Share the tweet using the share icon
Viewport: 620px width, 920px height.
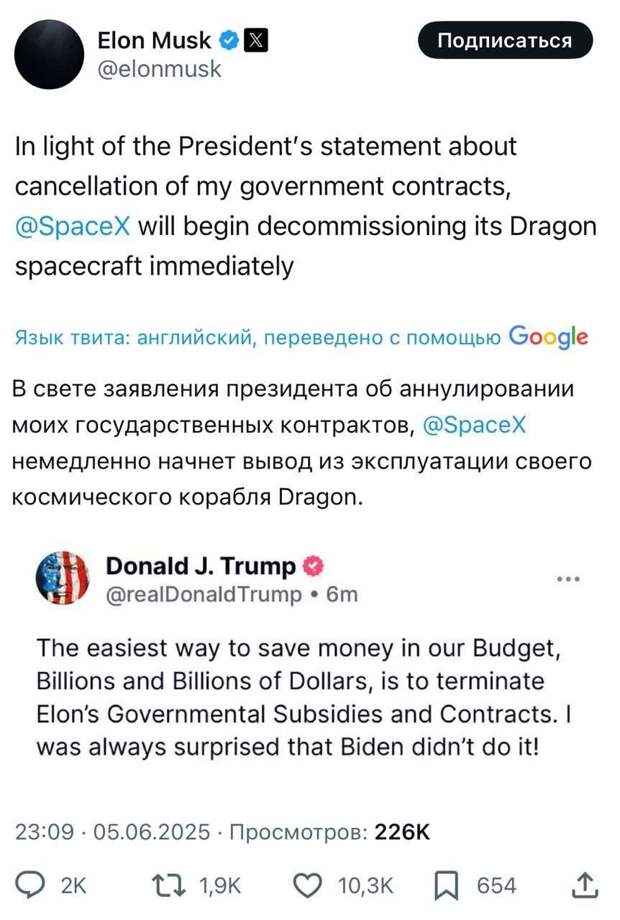click(586, 884)
